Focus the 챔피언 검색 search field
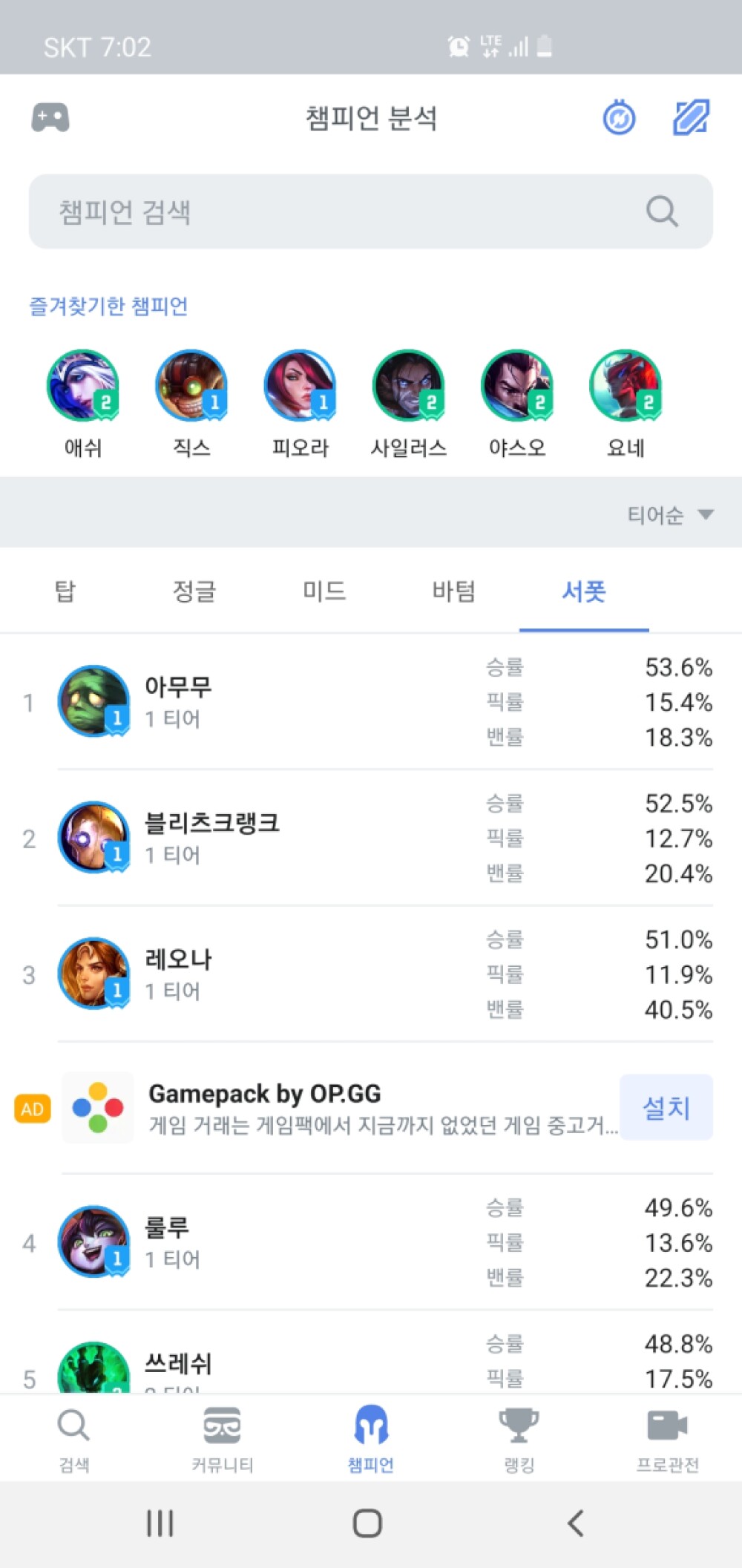 click(x=370, y=211)
